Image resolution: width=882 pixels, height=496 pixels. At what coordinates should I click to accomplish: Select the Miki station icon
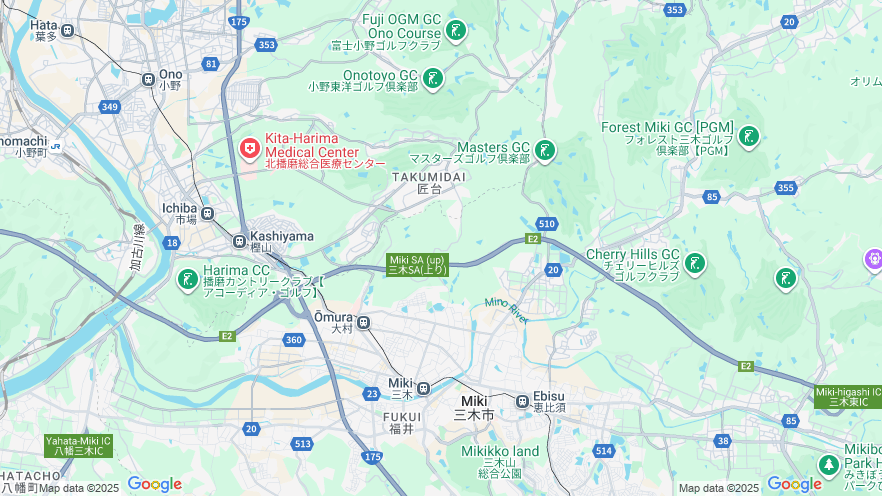tap(424, 388)
